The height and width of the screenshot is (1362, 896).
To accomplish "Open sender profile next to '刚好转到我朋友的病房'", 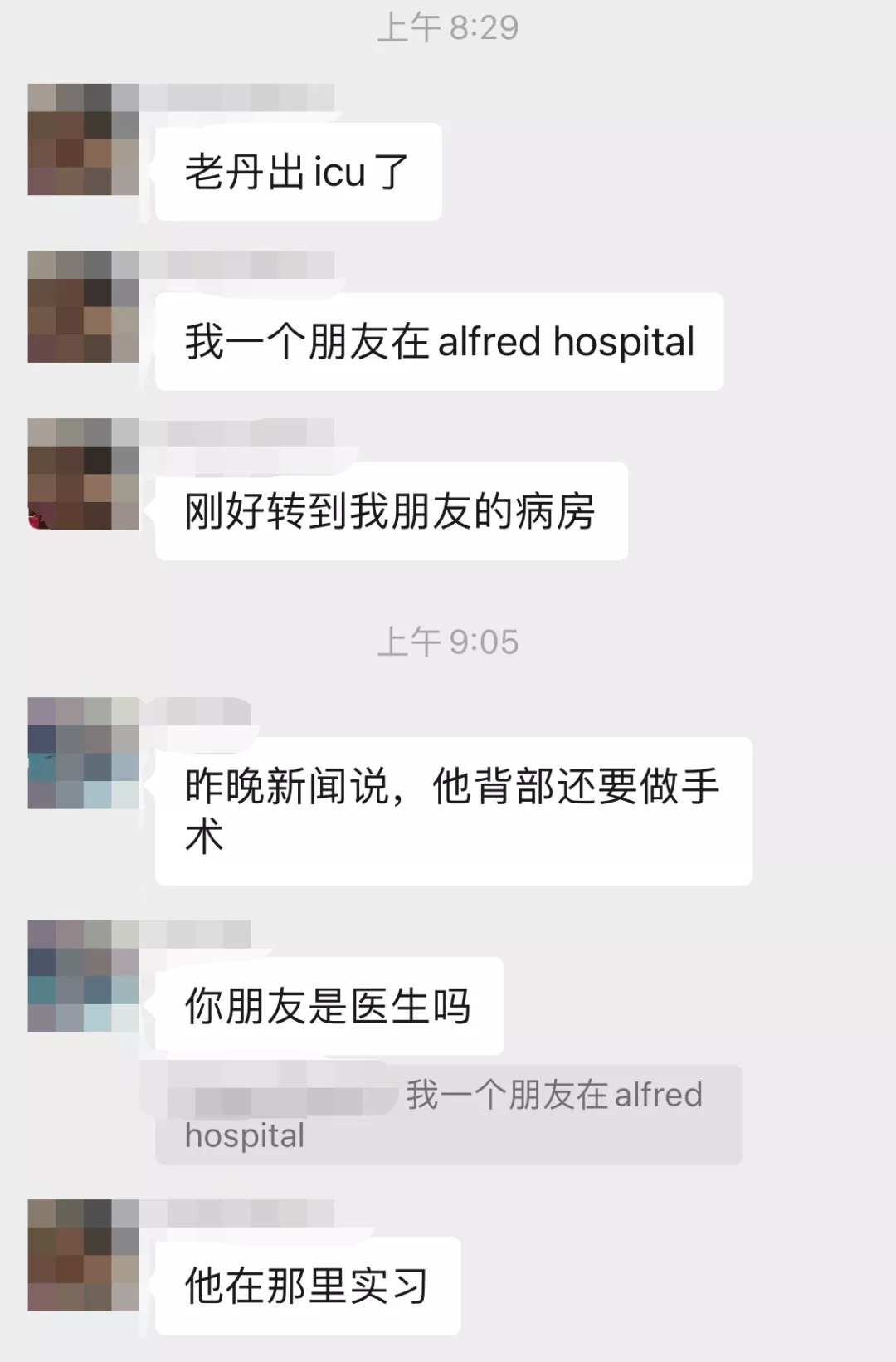I will pos(83,474).
